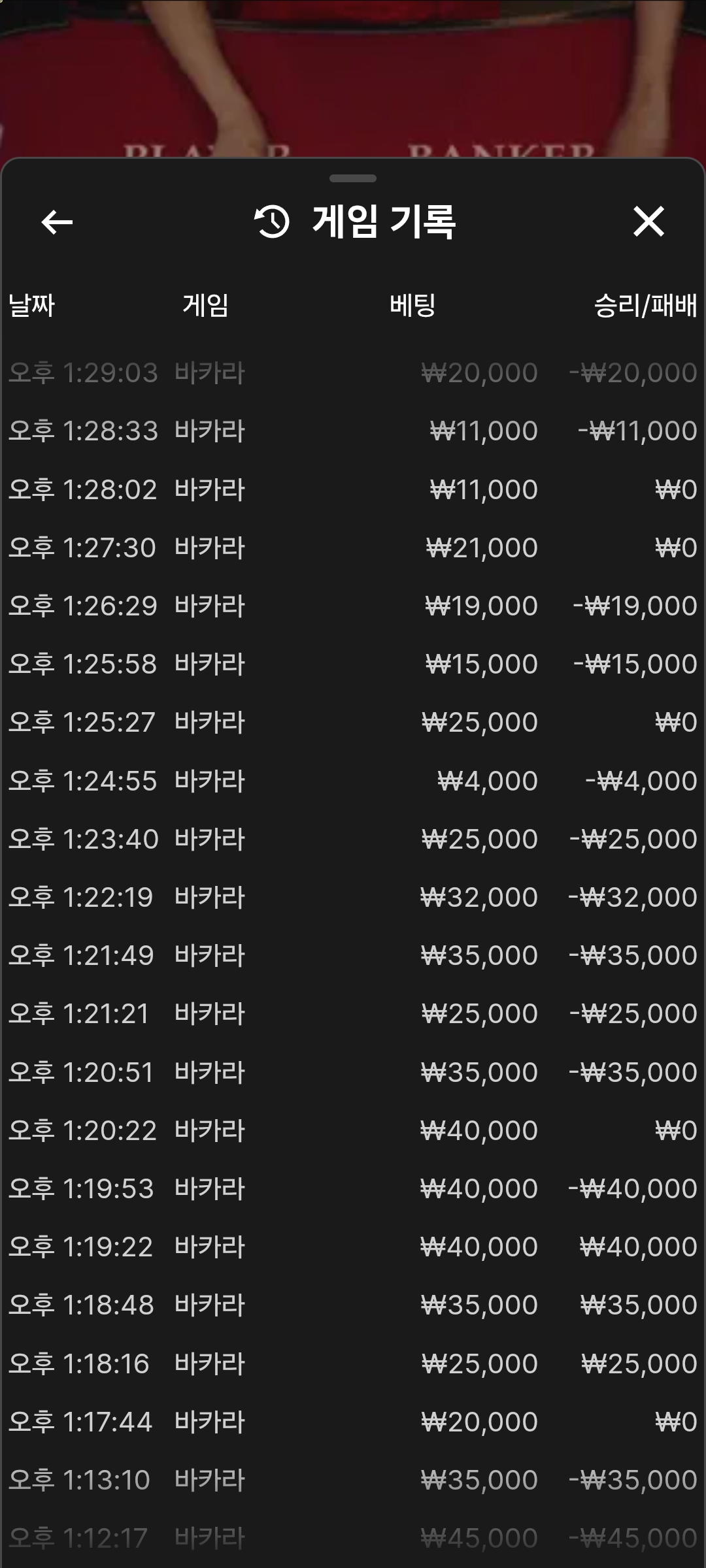
Task: View the 오후 1:26:29 round with ₩19,000 bet
Action: point(353,606)
